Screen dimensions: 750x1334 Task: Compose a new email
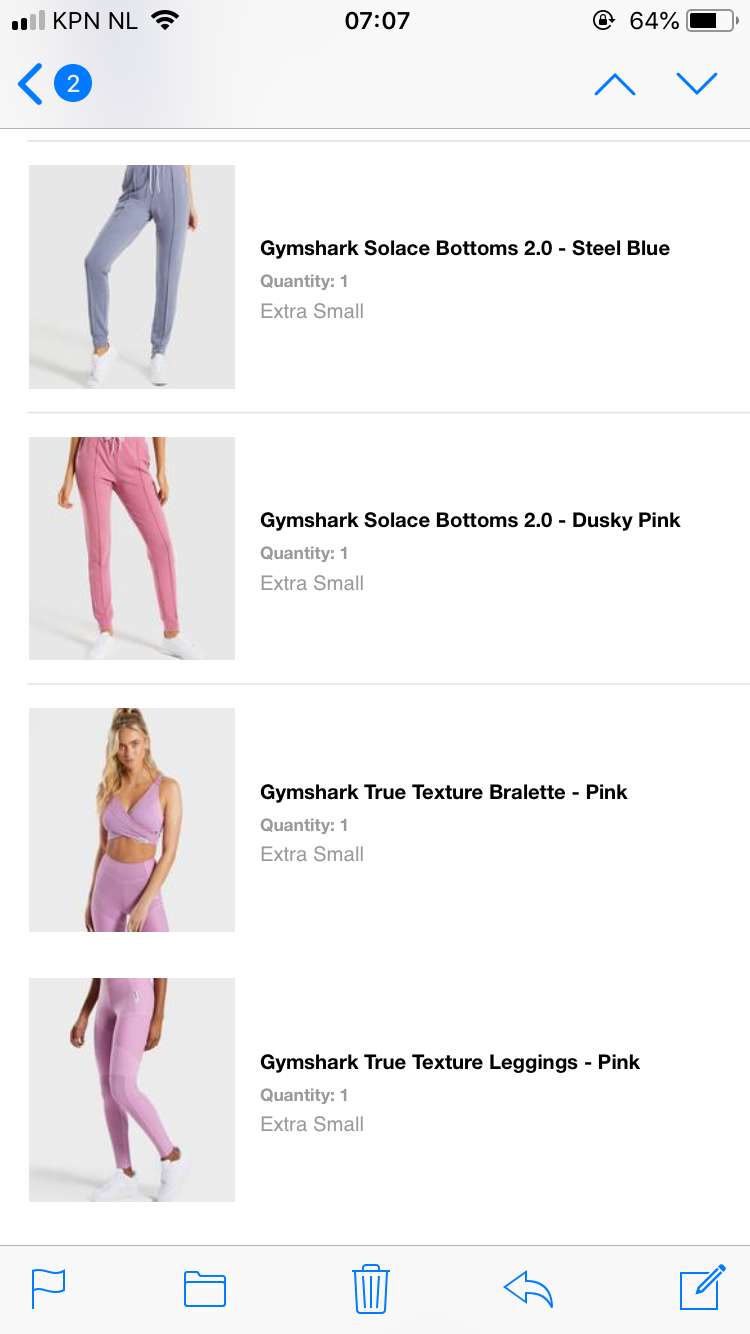click(x=702, y=1287)
